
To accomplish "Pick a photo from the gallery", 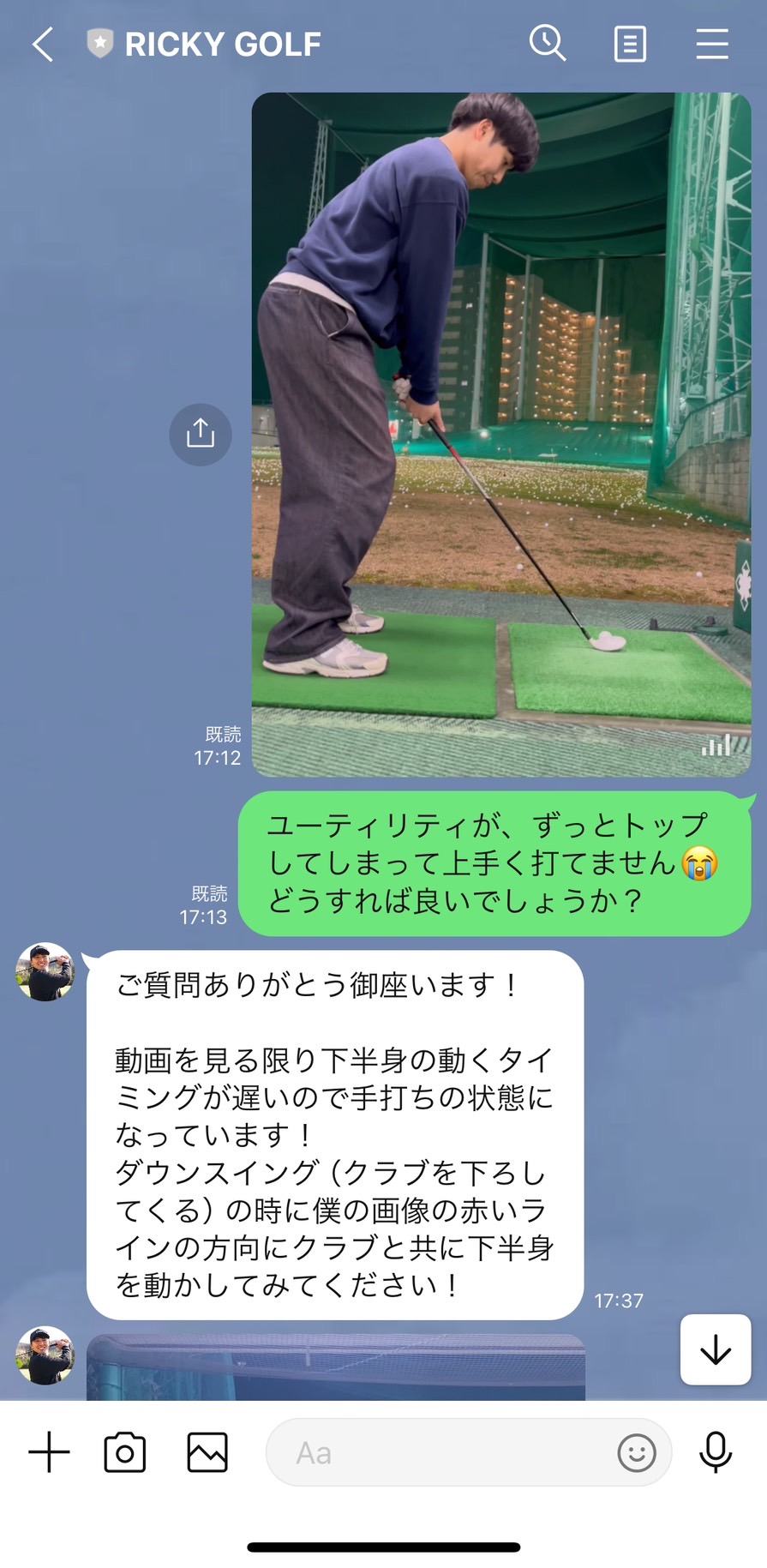I will coord(207,1452).
